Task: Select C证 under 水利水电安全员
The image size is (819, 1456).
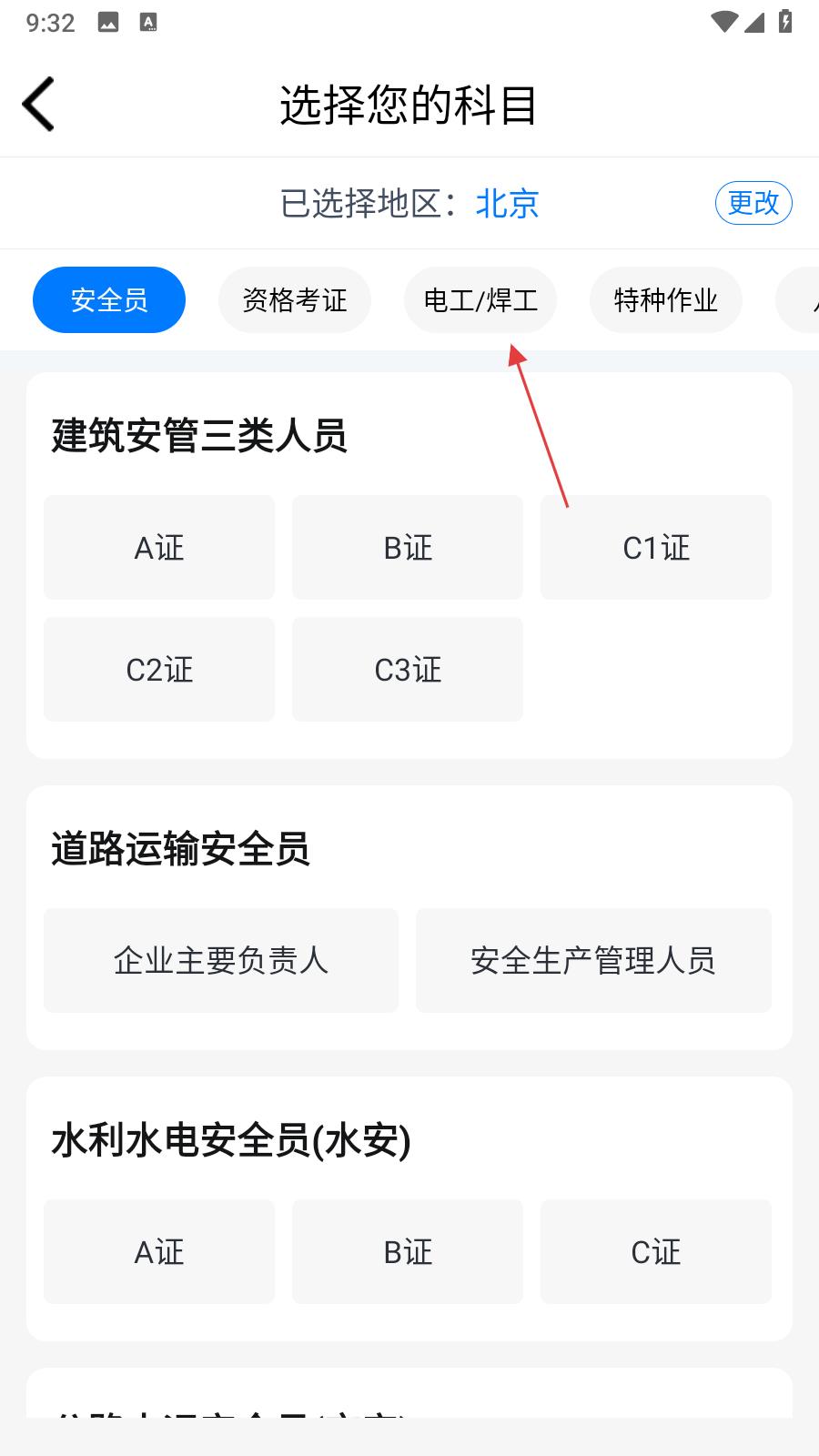Action: (x=656, y=1252)
